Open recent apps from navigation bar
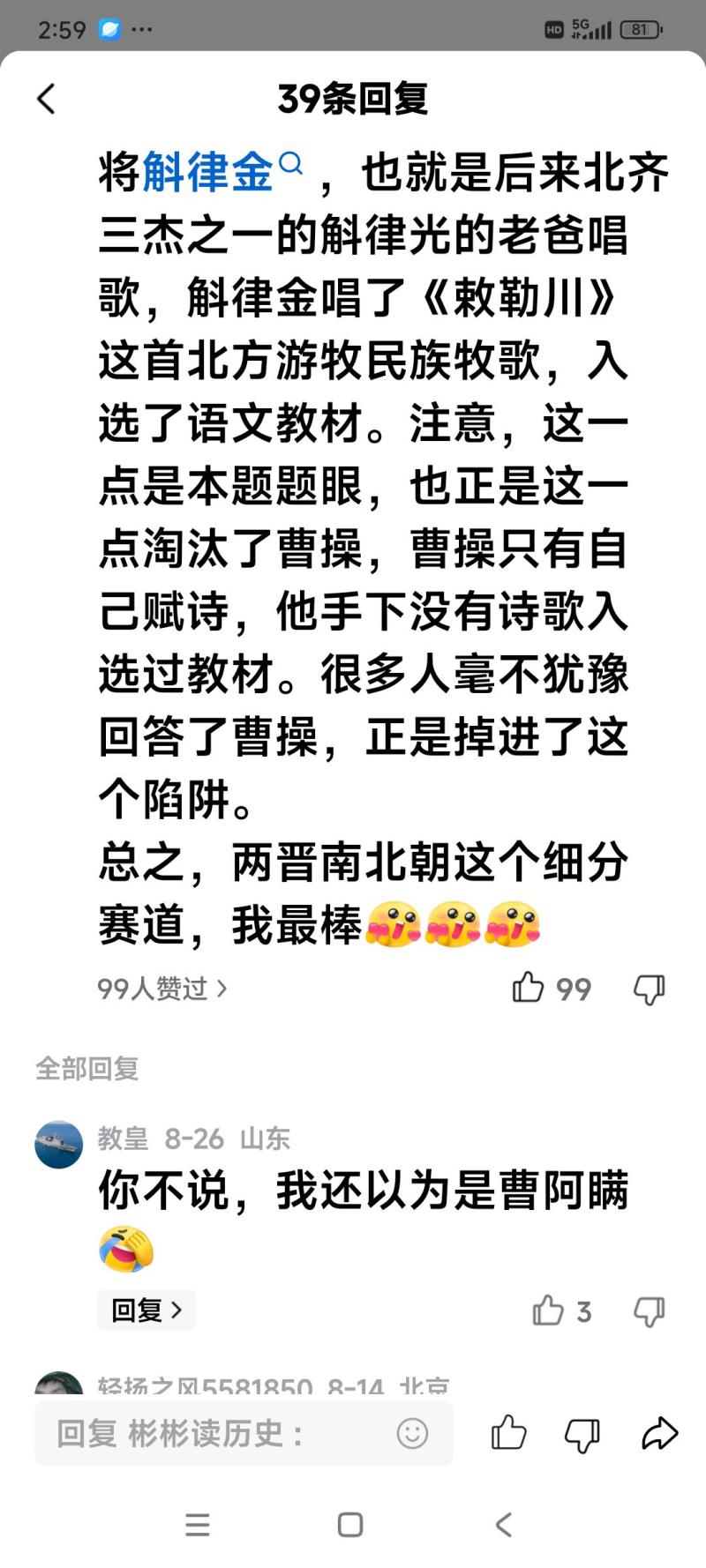The image size is (706, 1568). pyautogui.click(x=198, y=1525)
